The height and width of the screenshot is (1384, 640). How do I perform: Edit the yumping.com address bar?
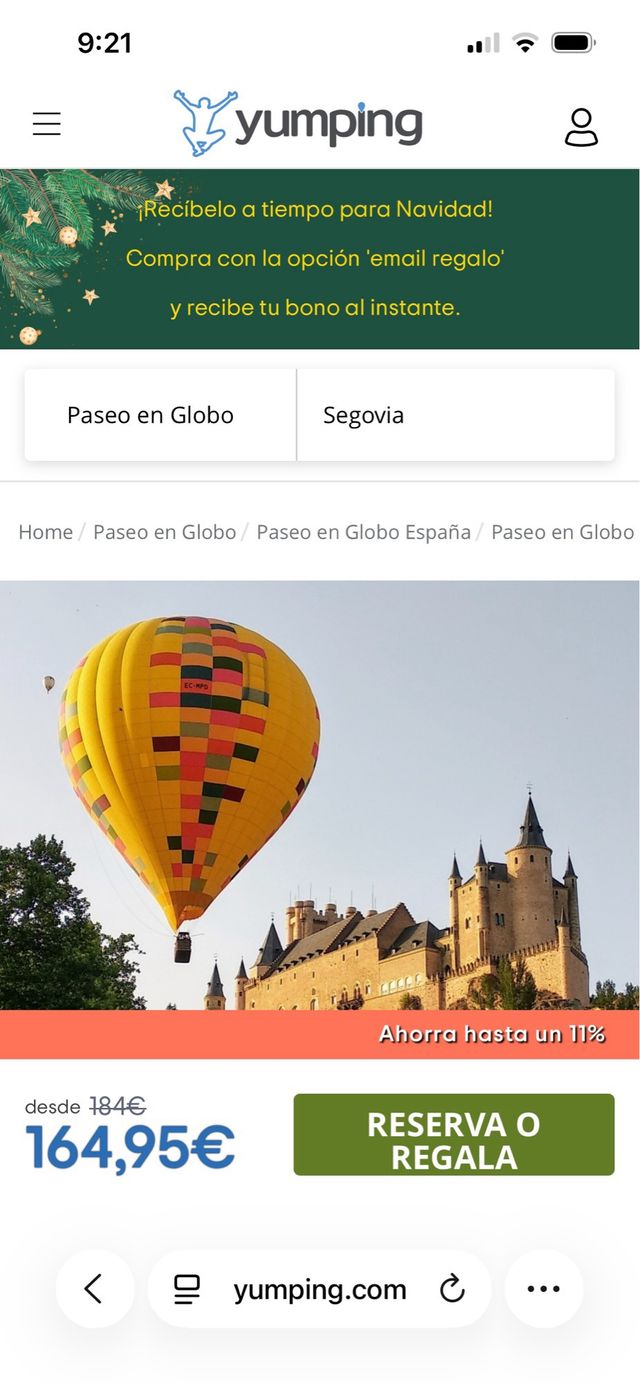(319, 1290)
